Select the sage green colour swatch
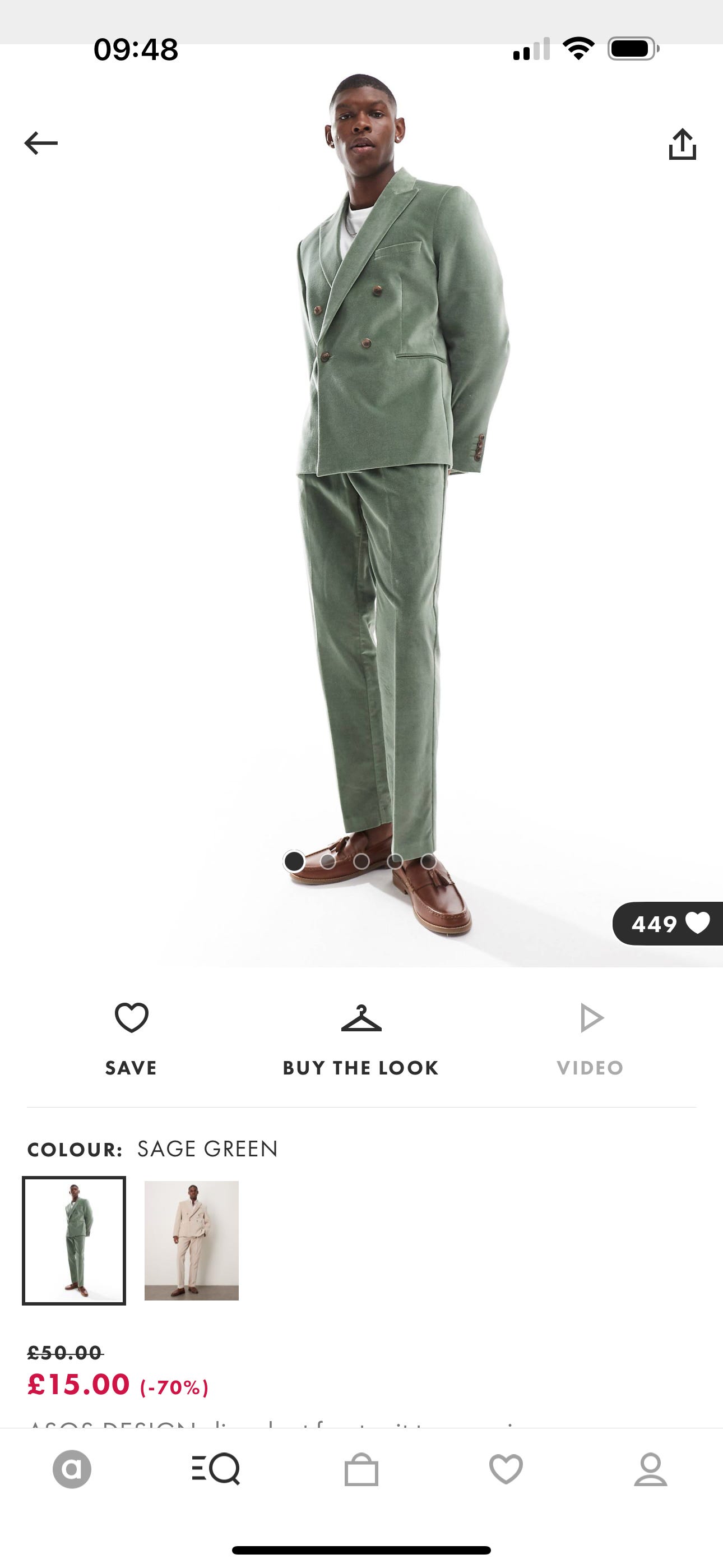This screenshot has width=723, height=1568. (x=74, y=1240)
